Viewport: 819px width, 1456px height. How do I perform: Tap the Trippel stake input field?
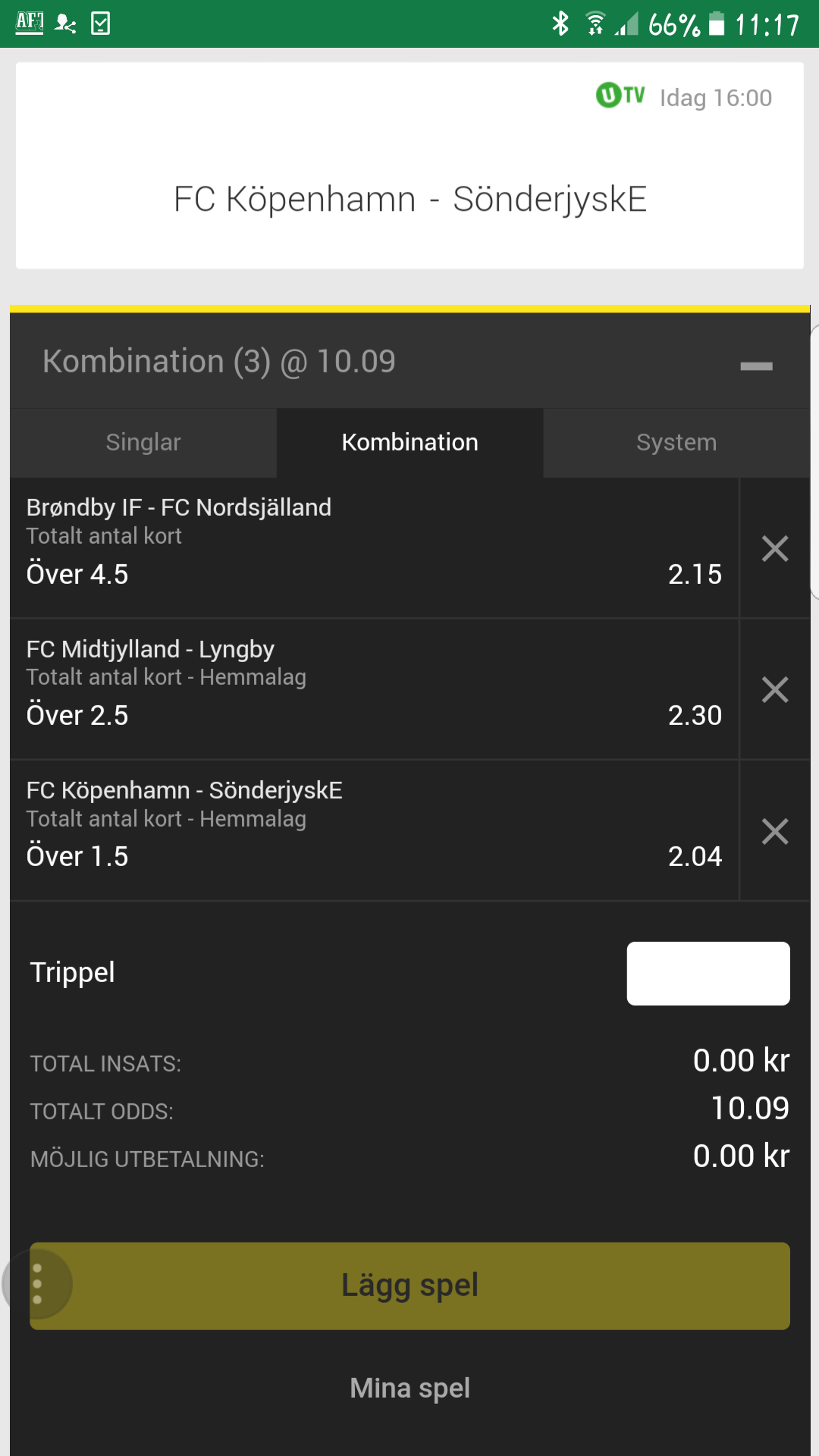[x=708, y=974]
